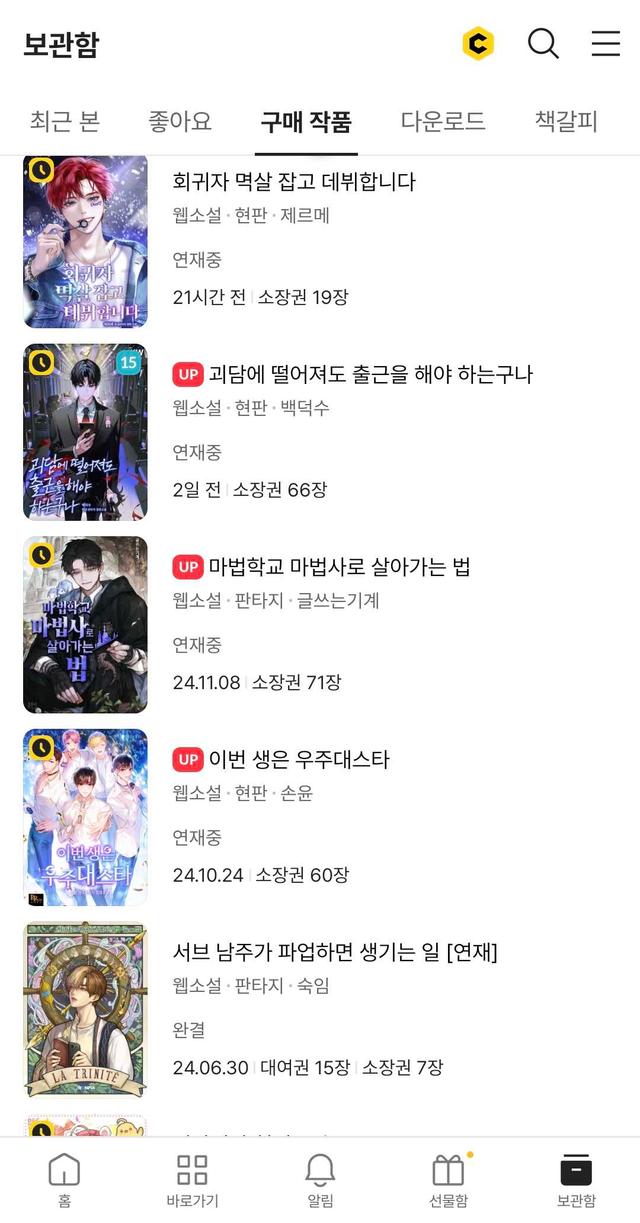Switch to the 책갈피 tab

(x=566, y=122)
